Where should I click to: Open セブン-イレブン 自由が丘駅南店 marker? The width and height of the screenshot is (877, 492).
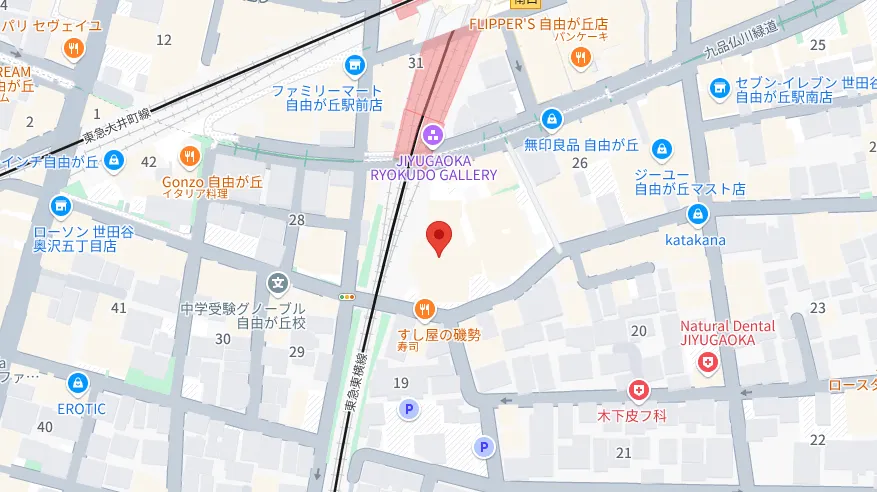(719, 89)
